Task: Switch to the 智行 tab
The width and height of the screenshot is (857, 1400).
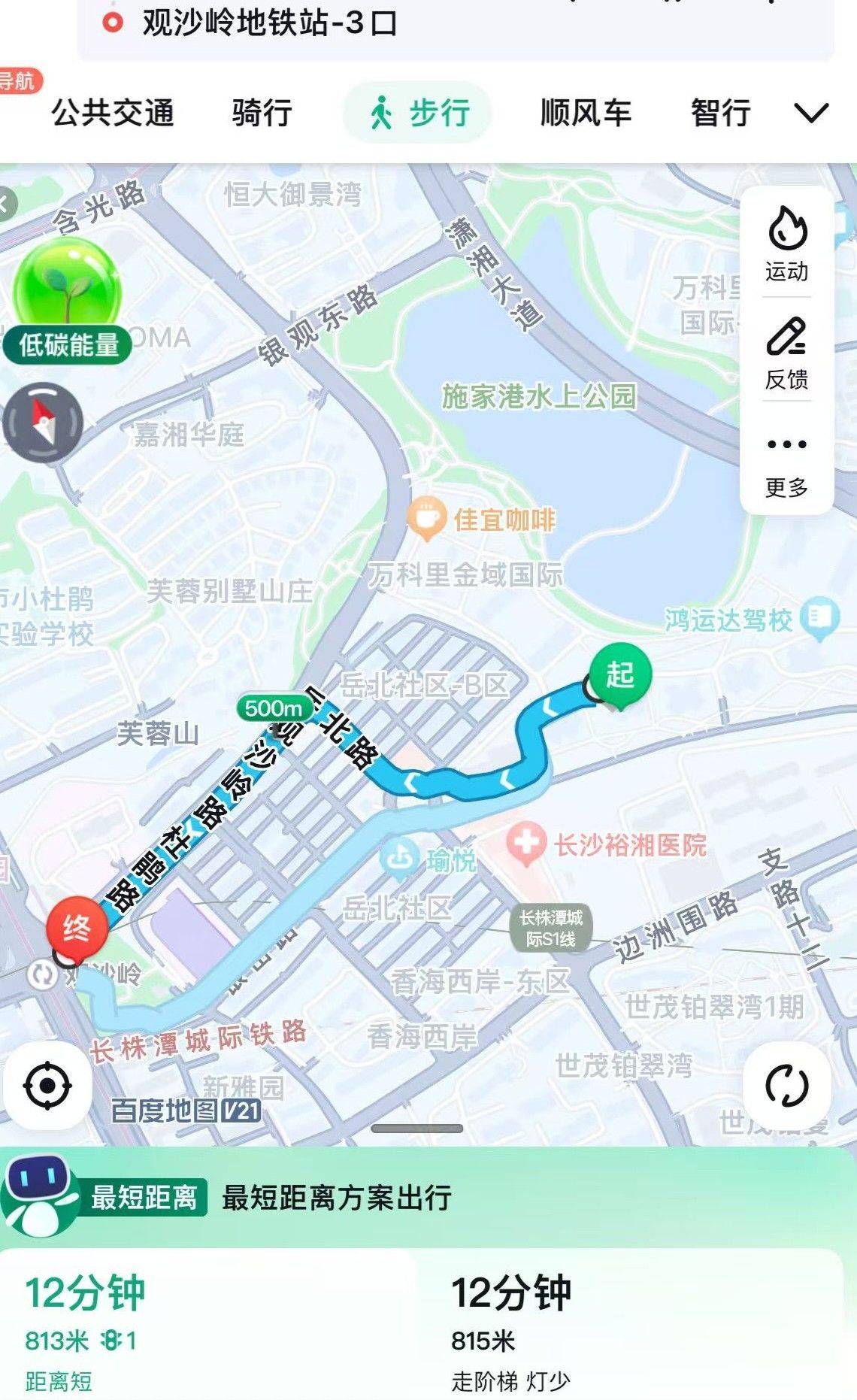Action: (720, 114)
